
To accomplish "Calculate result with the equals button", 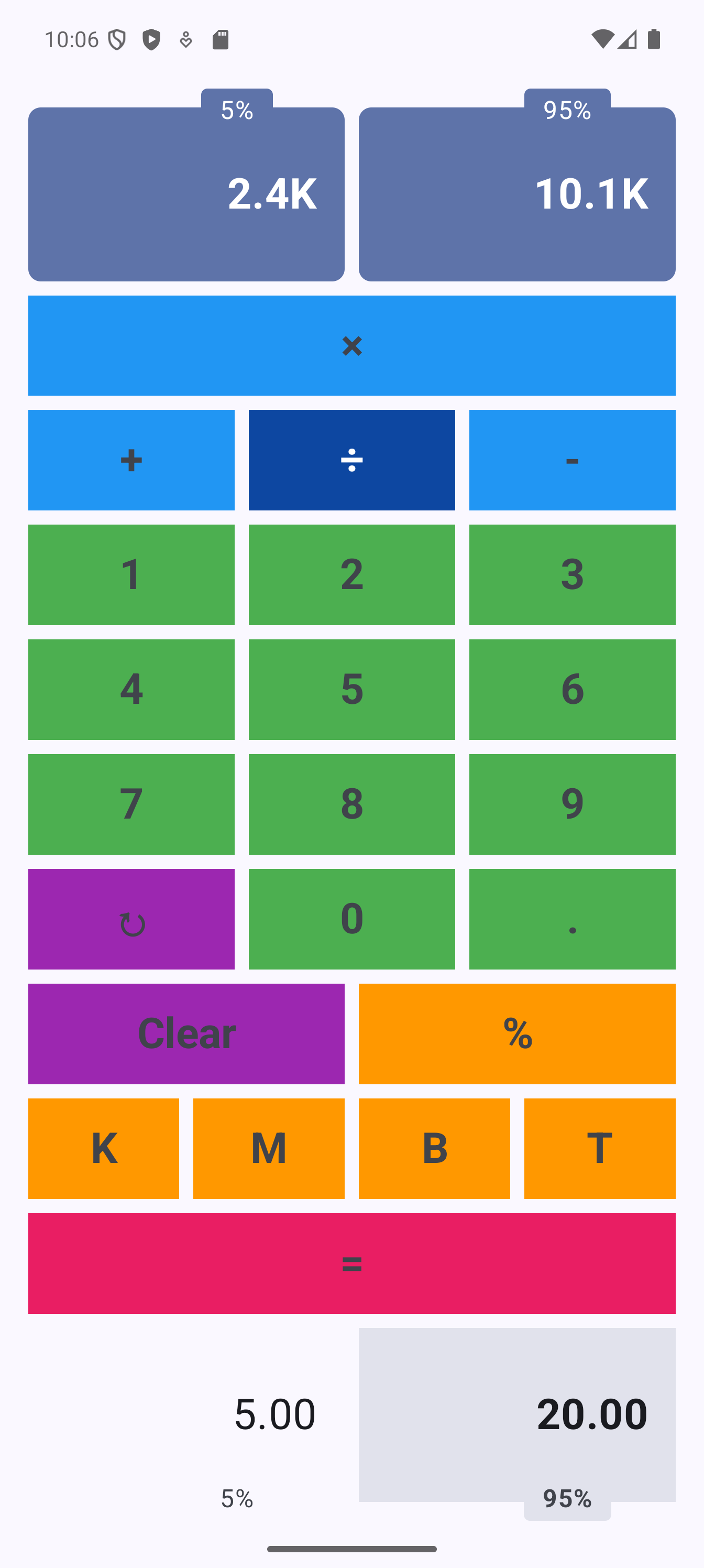I will pyautogui.click(x=351, y=1263).
